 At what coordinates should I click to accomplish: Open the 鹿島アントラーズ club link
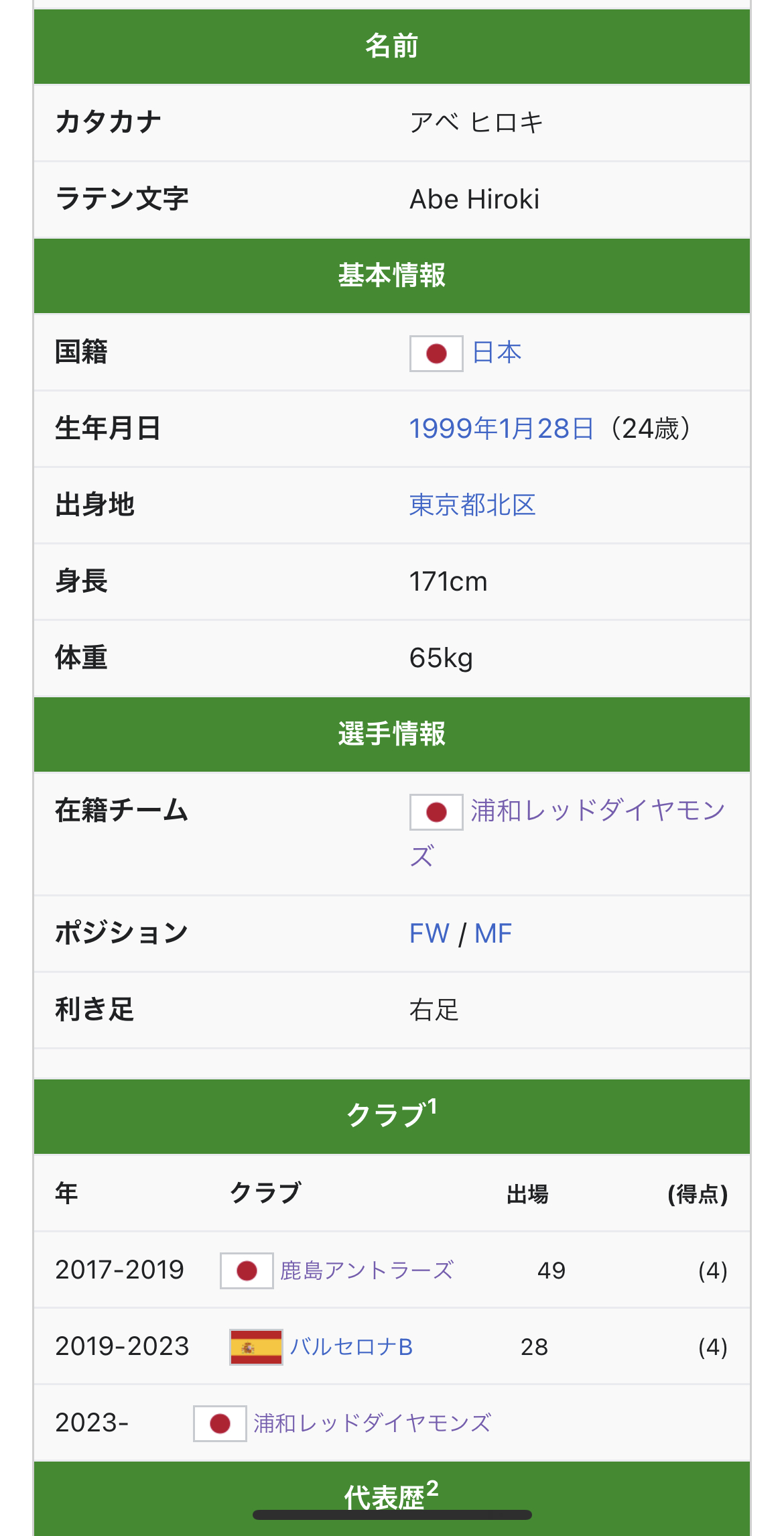(367, 1271)
